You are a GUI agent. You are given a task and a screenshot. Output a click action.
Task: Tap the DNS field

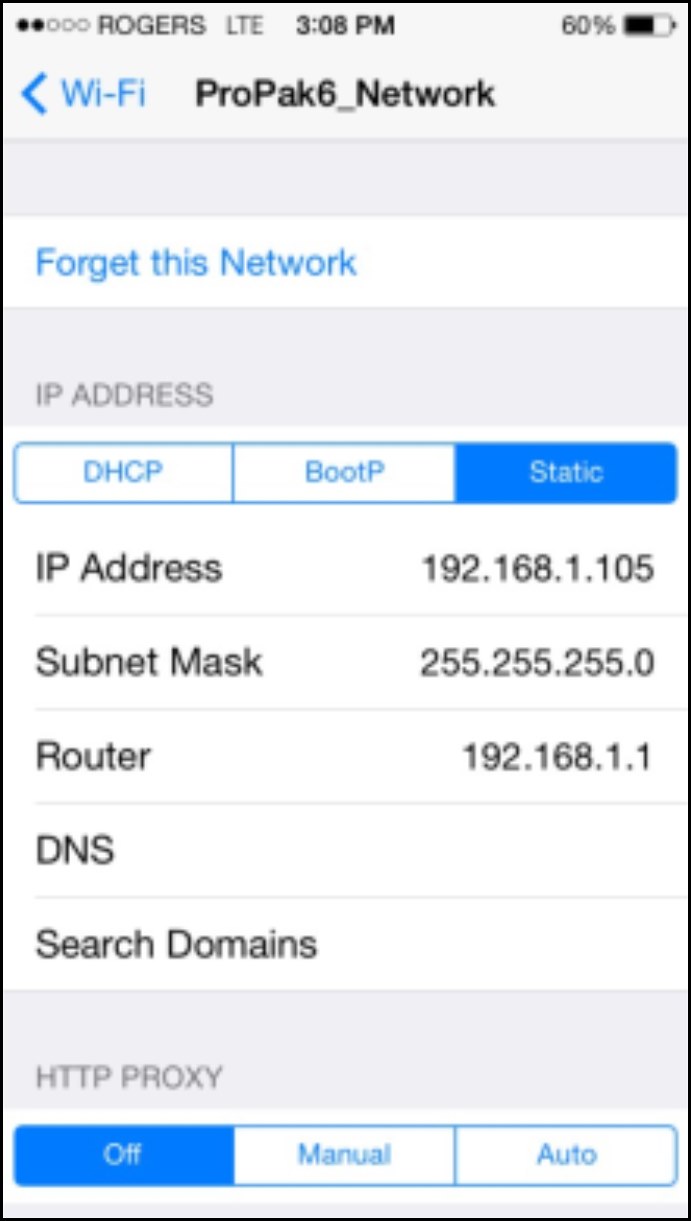coord(345,850)
